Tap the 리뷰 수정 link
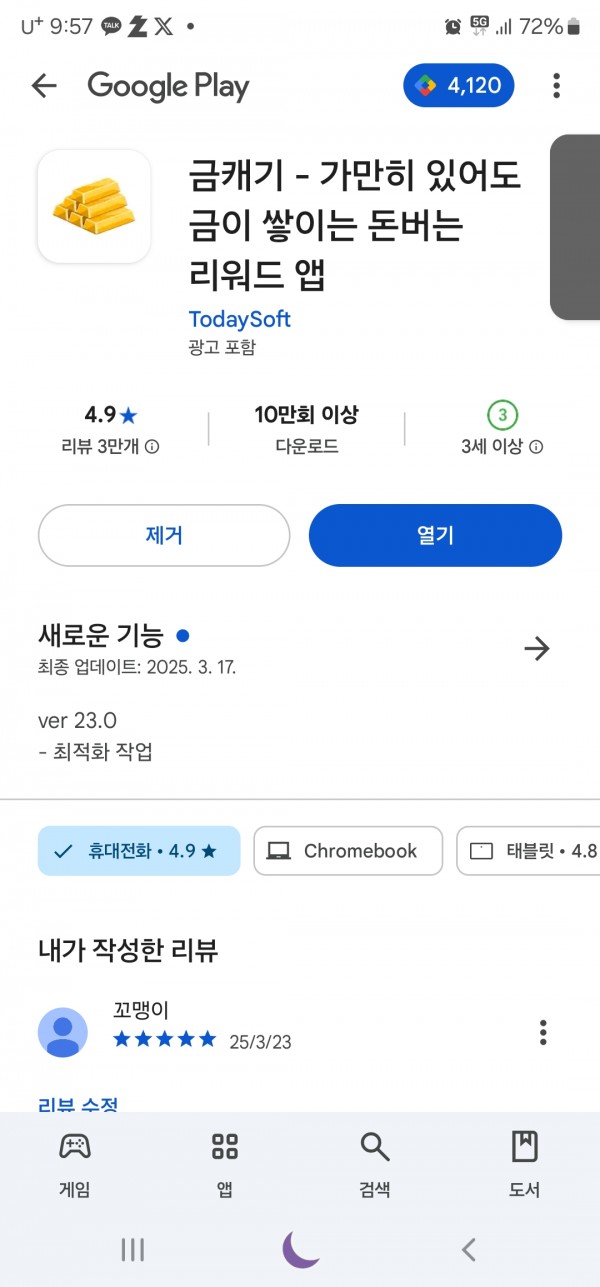The height and width of the screenshot is (1287, 600). pos(78,1104)
